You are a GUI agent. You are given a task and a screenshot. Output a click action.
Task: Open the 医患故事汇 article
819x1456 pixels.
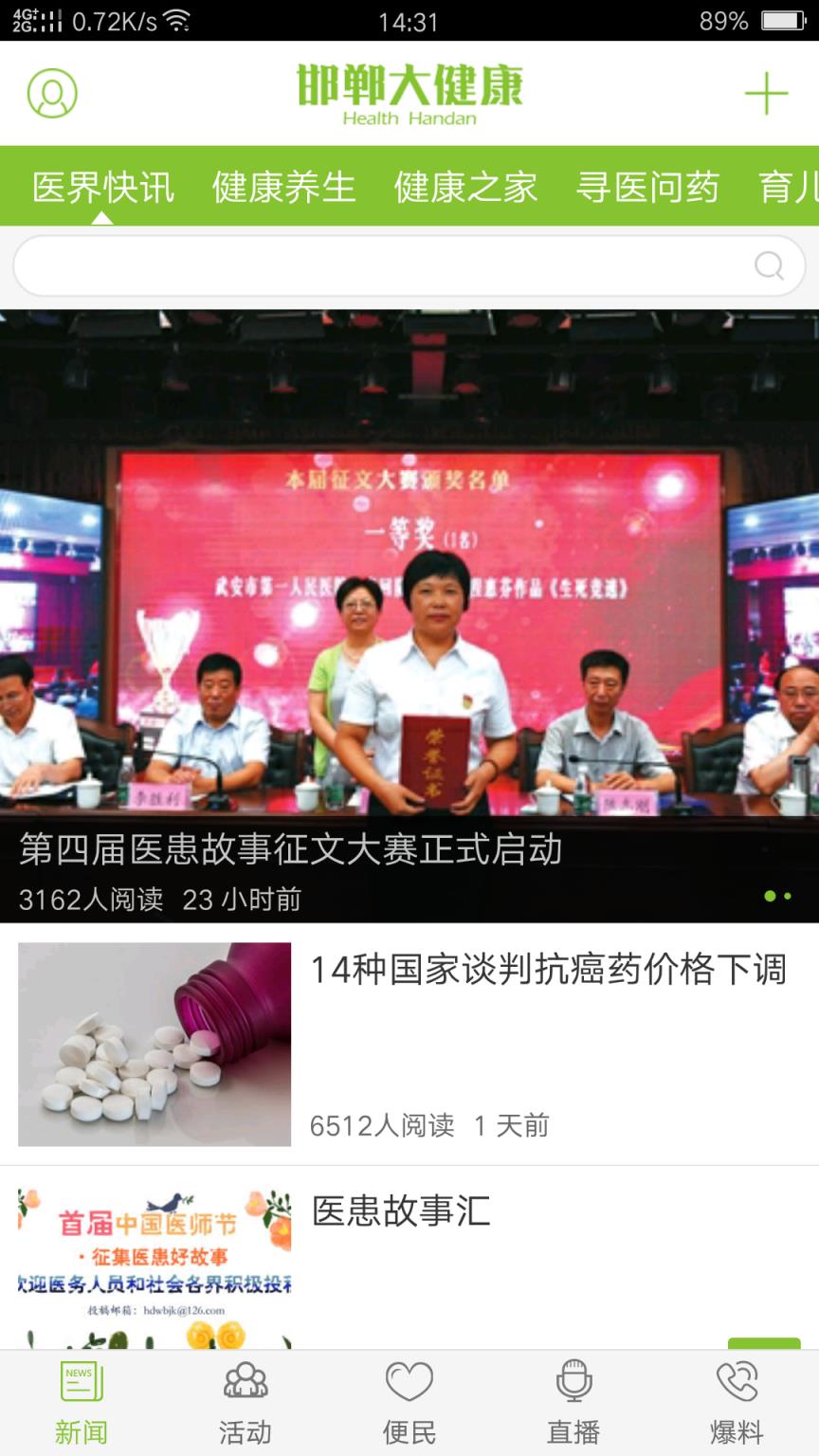pyautogui.click(x=402, y=1211)
